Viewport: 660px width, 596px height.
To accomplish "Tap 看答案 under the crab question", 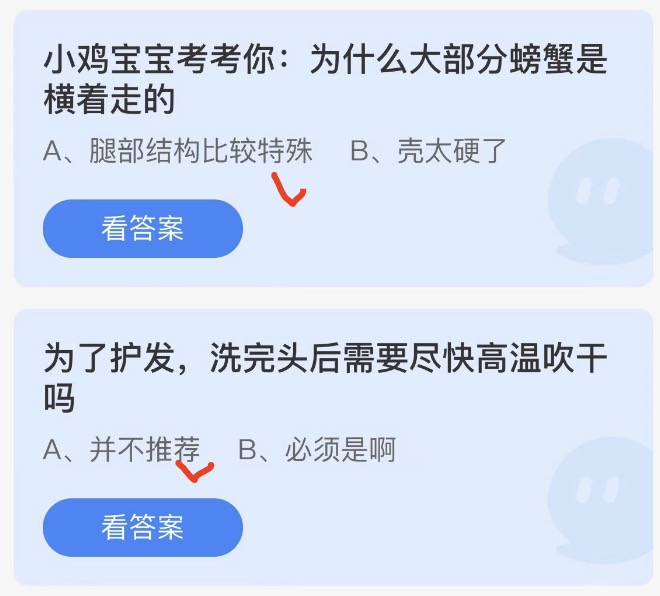I will 143,229.
